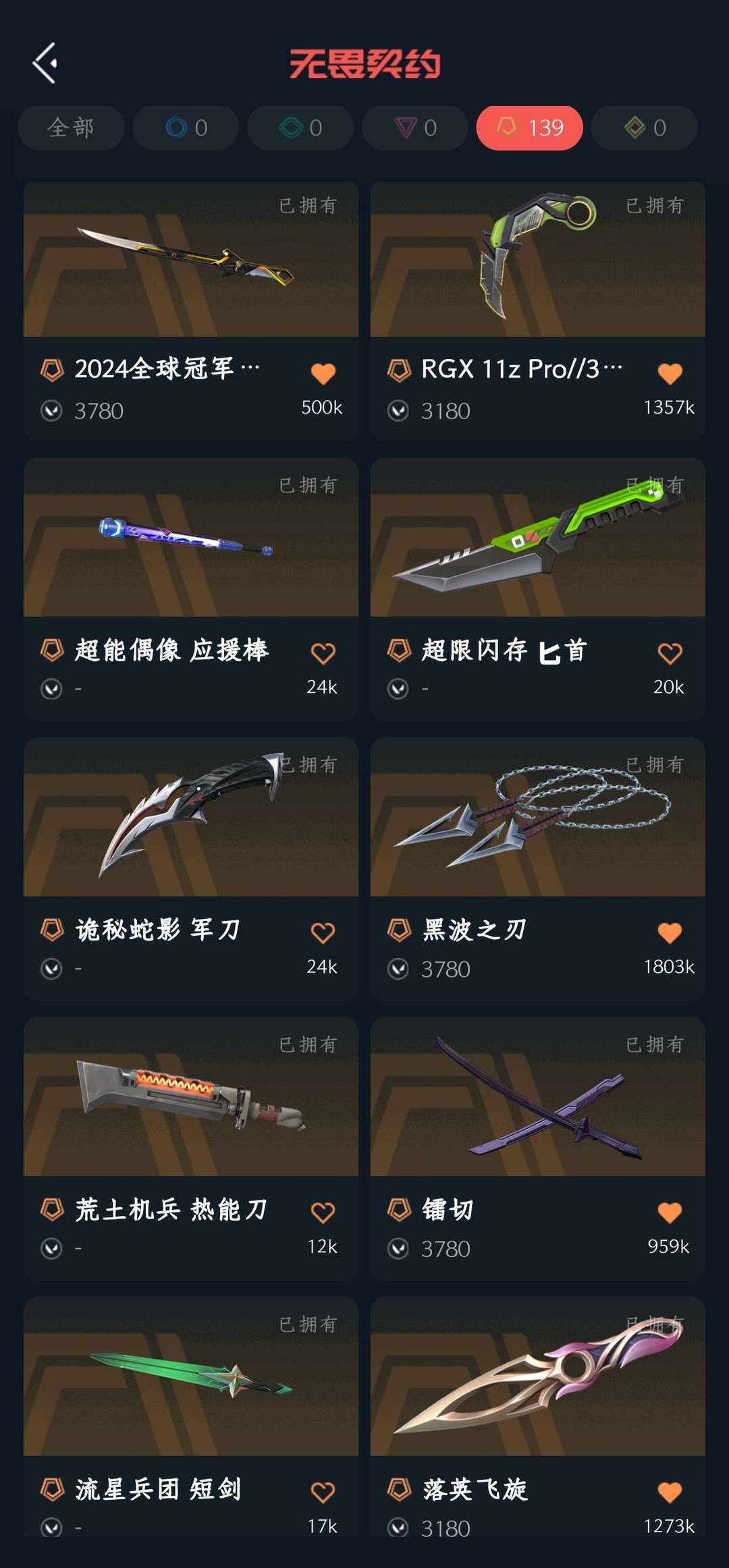Favorite 诡秘蛇影 军刀 with its heart icon
The height and width of the screenshot is (1568, 729).
click(323, 928)
